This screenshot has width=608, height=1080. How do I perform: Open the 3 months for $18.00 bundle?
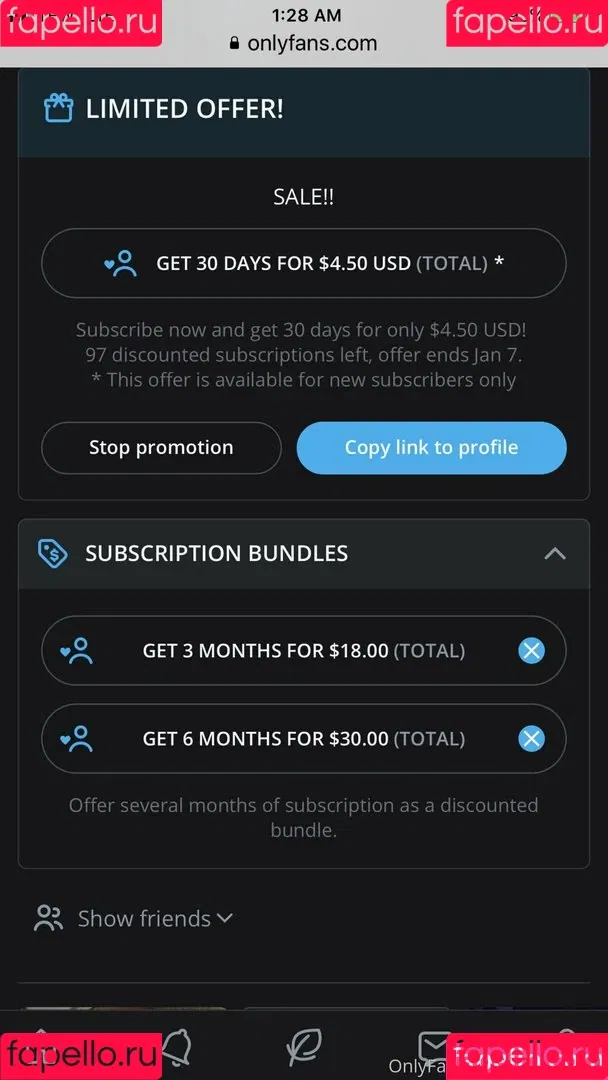click(x=290, y=651)
